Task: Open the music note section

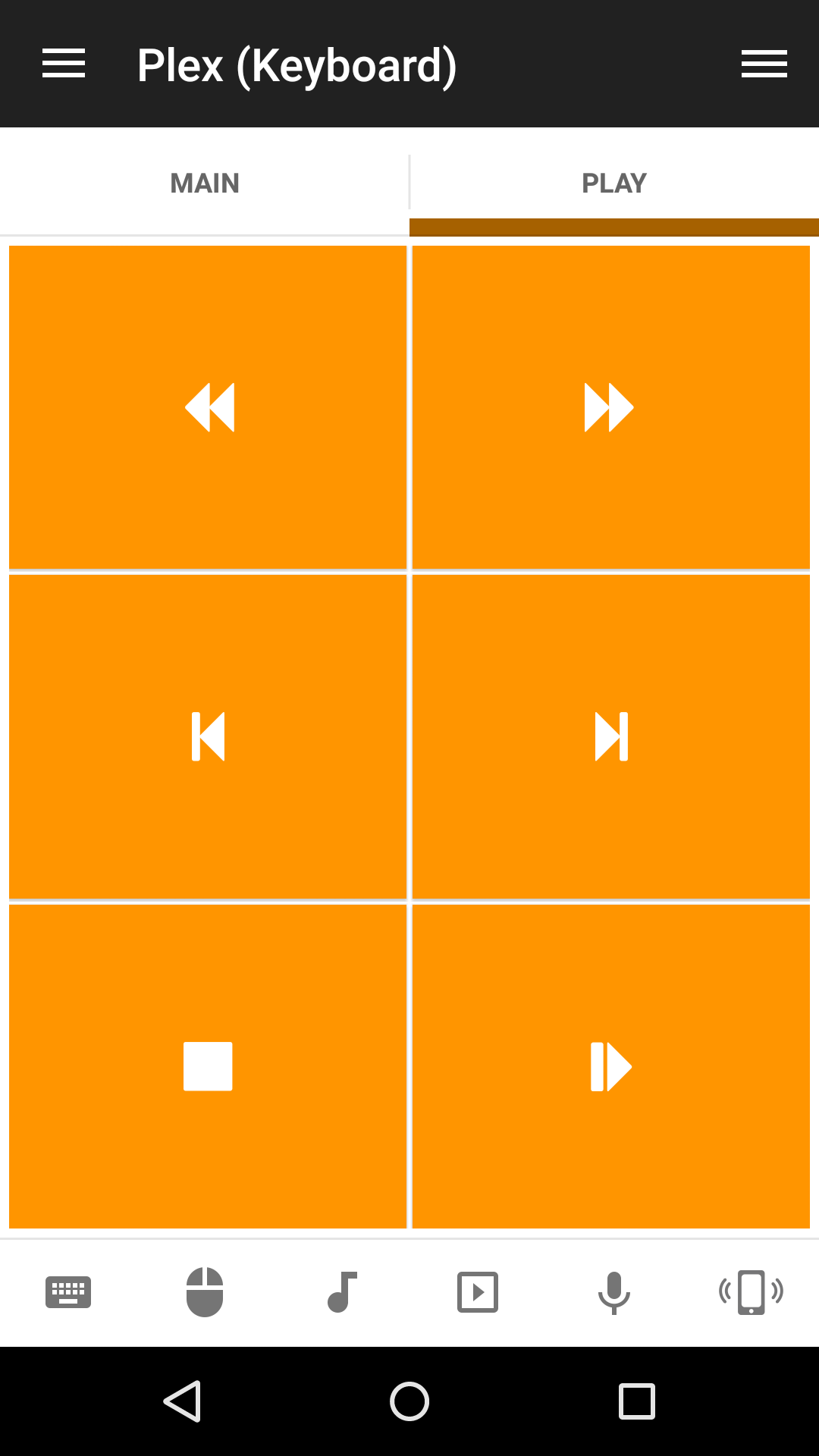Action: click(341, 1292)
